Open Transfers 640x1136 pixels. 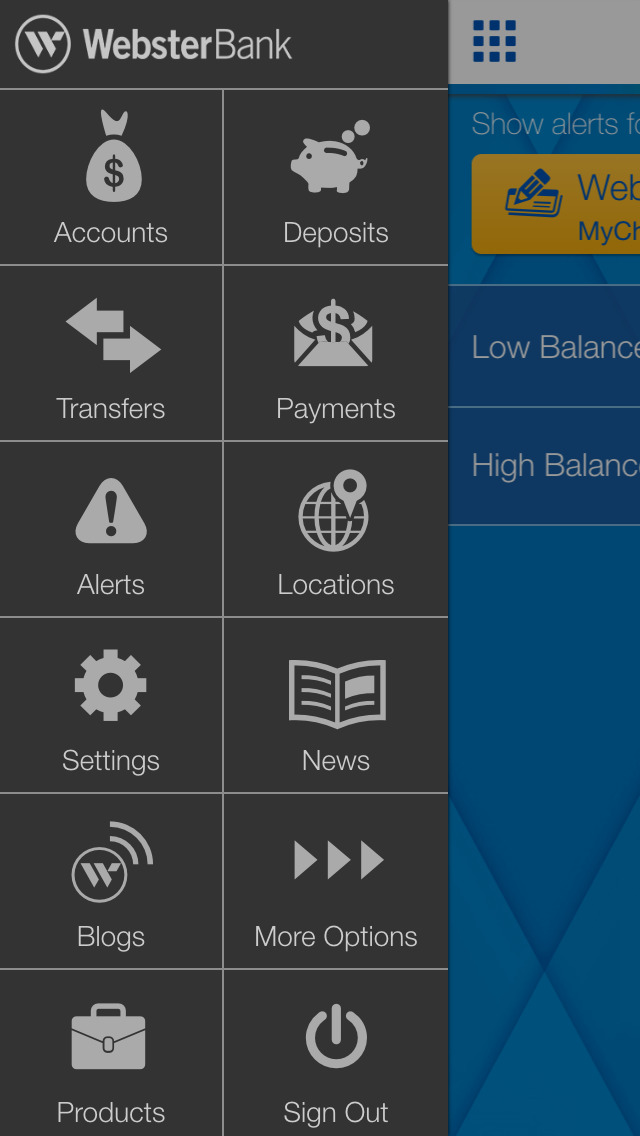coord(111,354)
